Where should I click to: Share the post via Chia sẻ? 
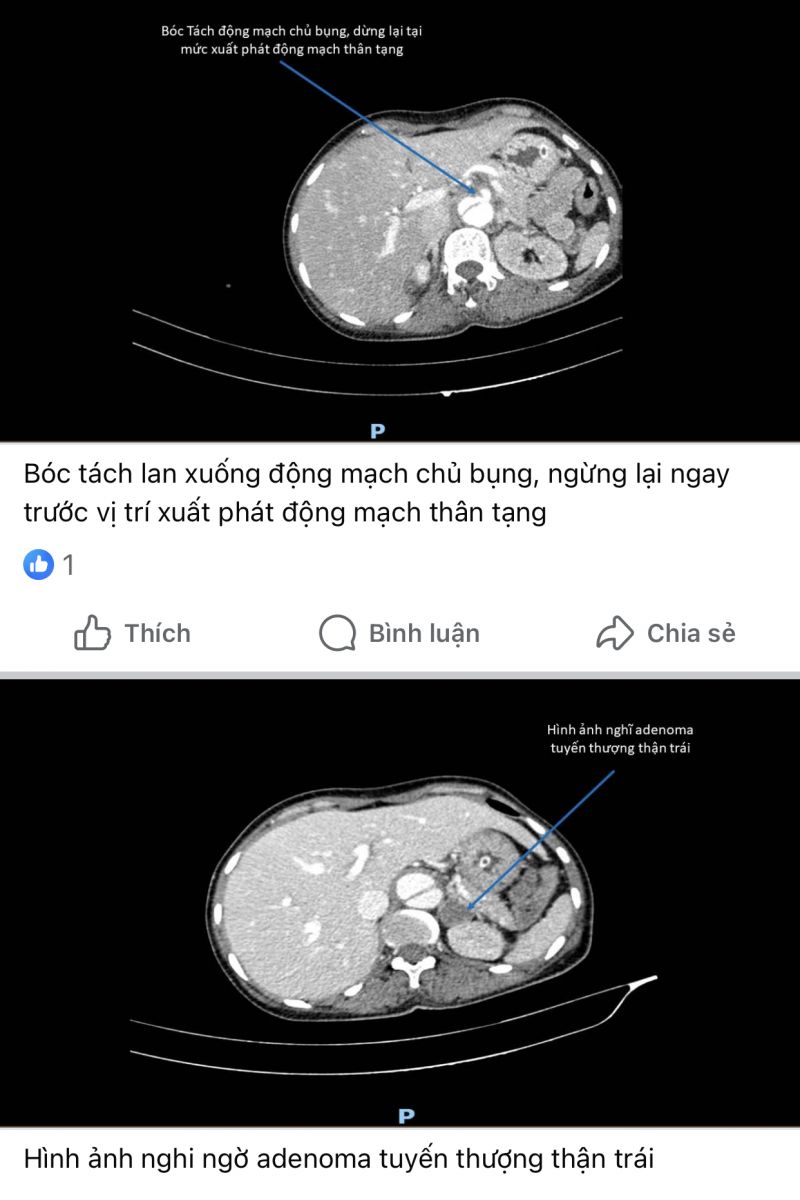point(665,633)
